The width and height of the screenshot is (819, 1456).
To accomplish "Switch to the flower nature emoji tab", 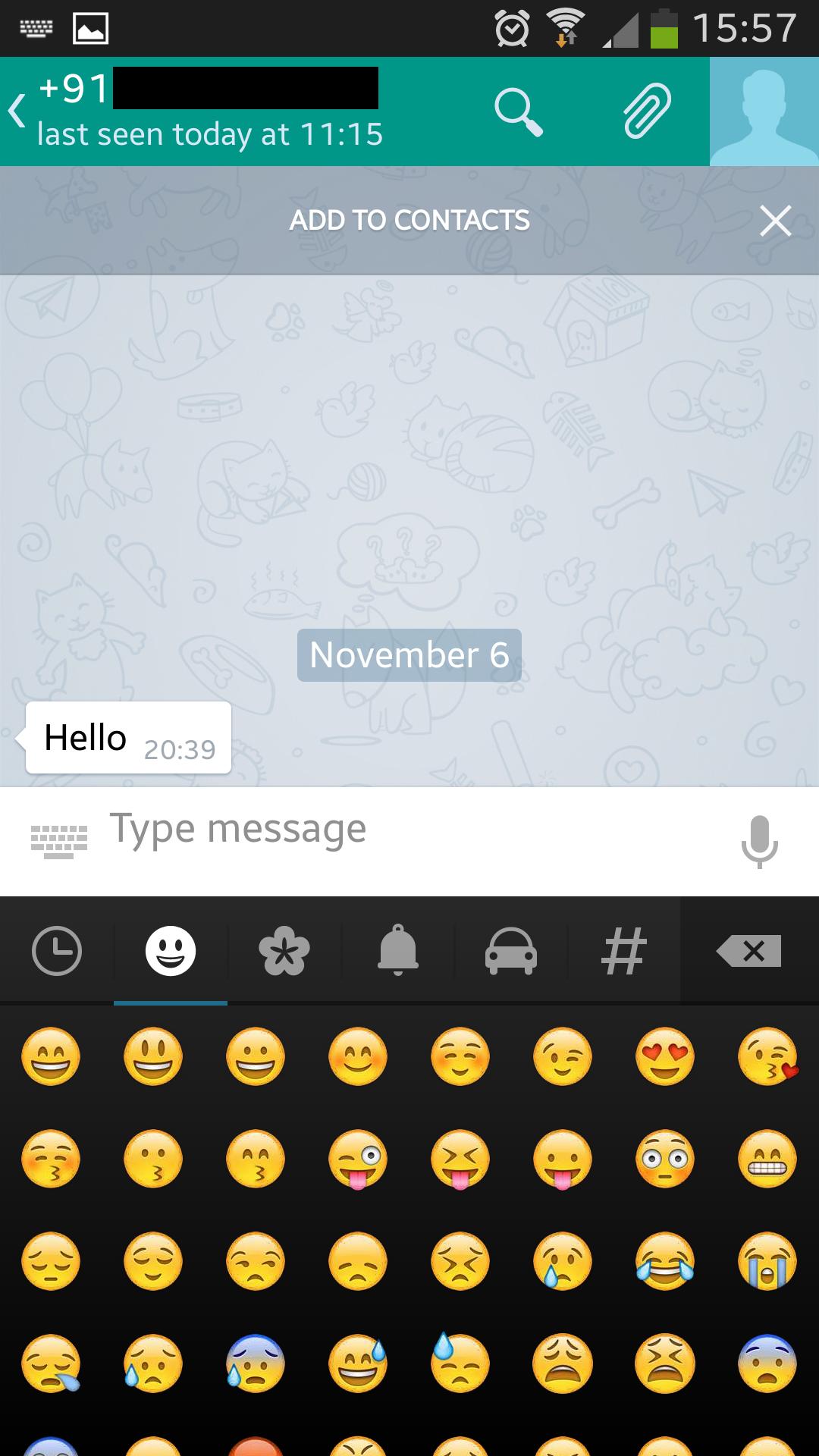I will pos(284,952).
